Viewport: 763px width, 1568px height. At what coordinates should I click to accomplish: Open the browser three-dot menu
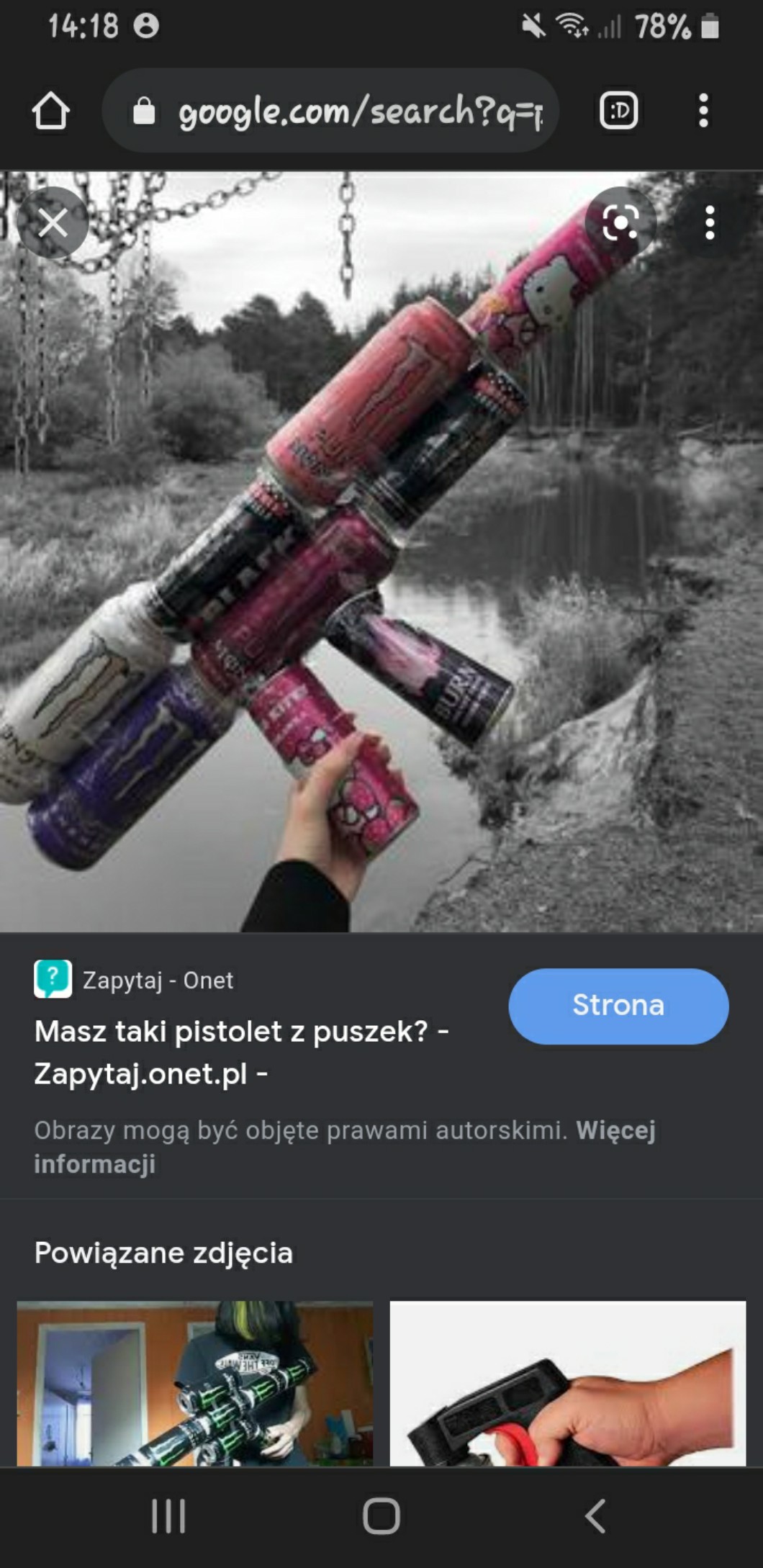point(703,111)
